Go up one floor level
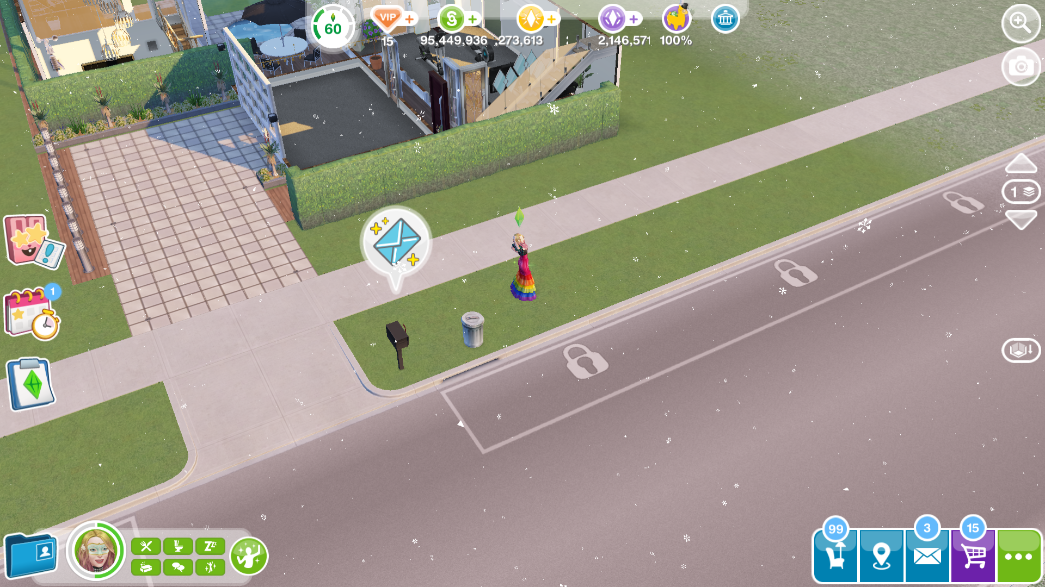 pos(1021,163)
